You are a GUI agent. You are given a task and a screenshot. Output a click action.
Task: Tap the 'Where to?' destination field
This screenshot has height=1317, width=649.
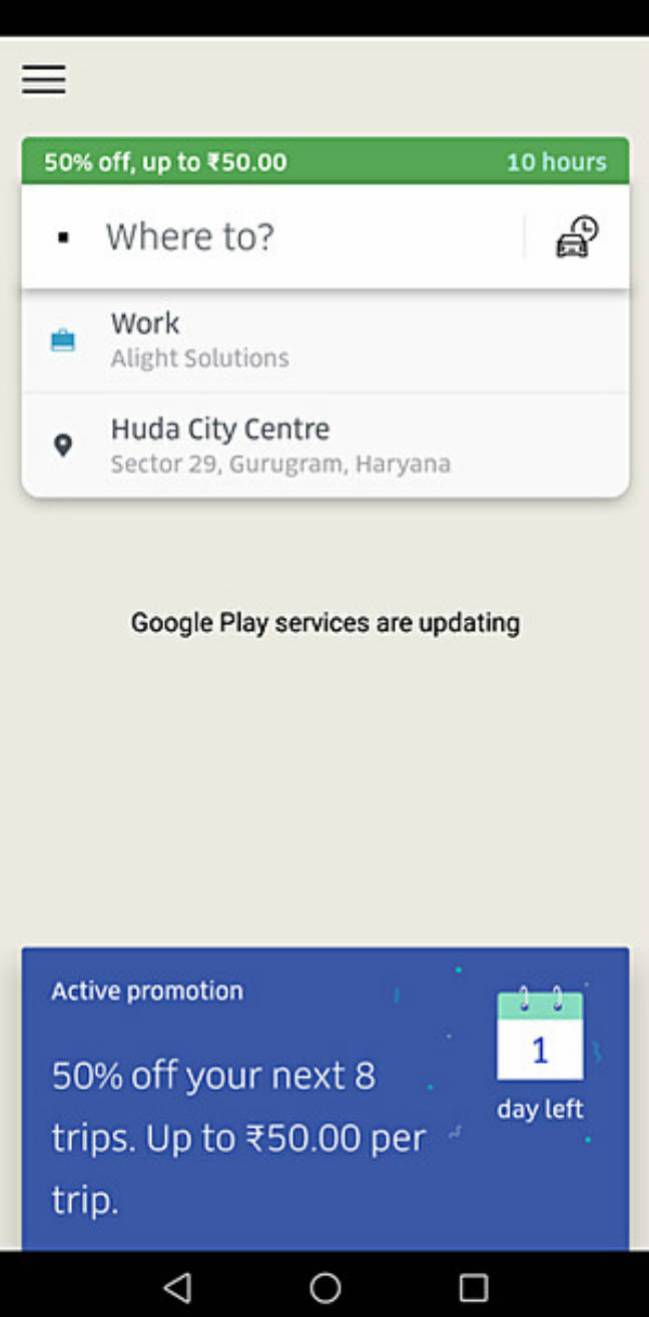(272, 237)
